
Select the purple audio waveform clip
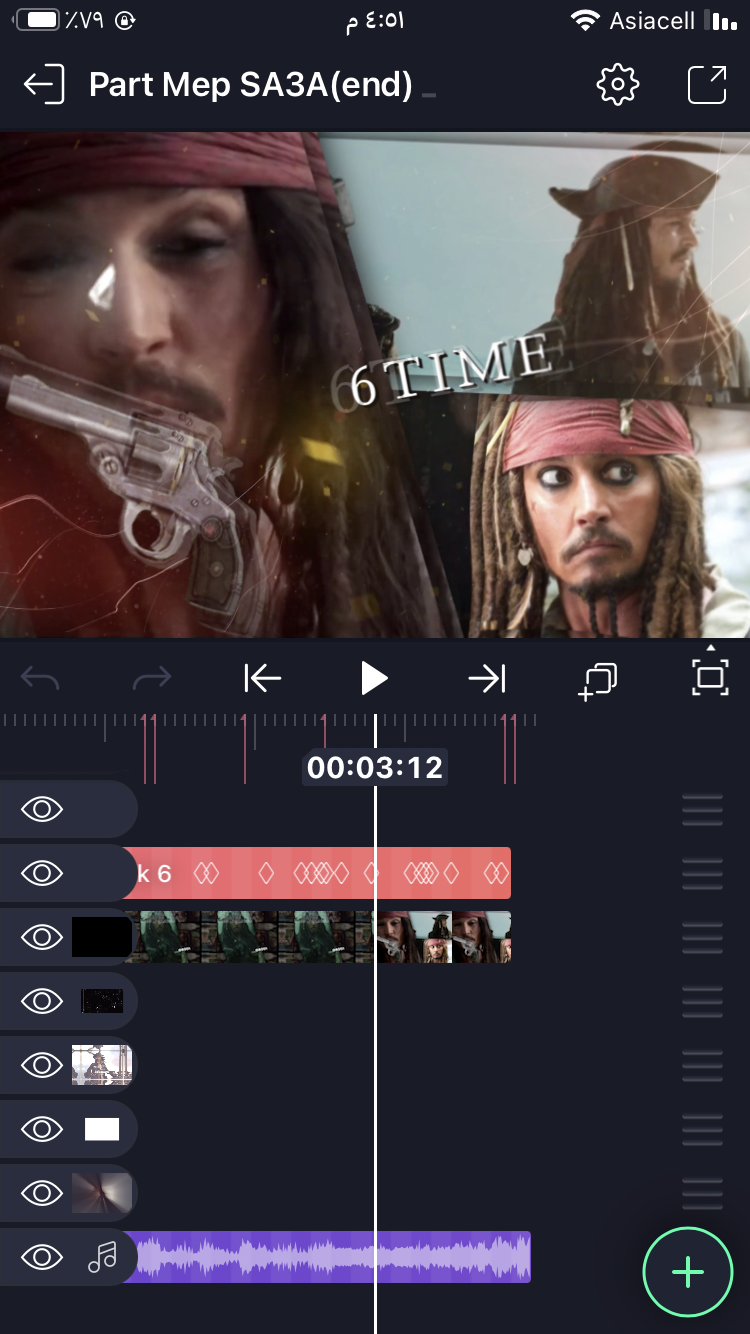point(330,1257)
